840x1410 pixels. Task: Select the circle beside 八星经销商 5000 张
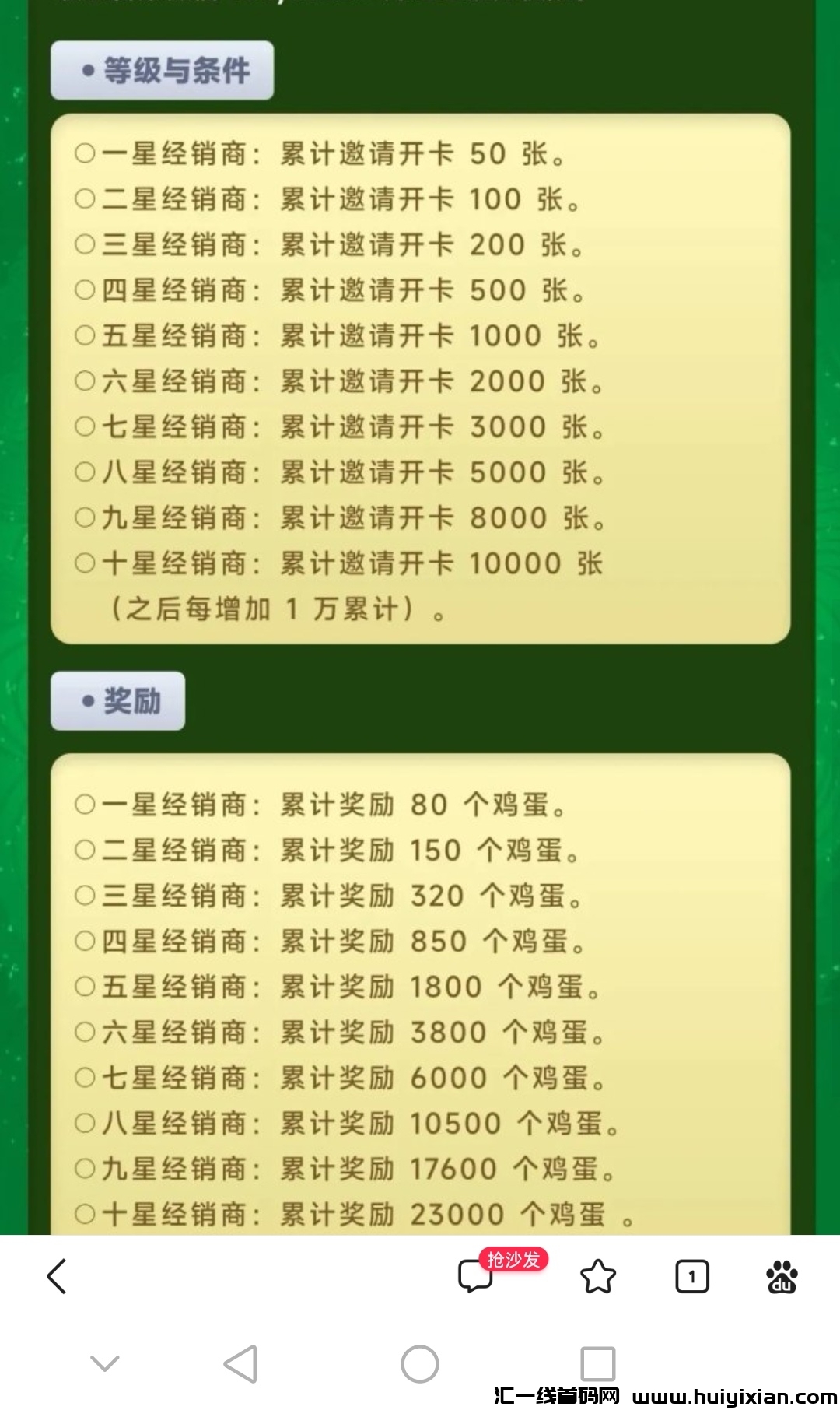[x=86, y=472]
